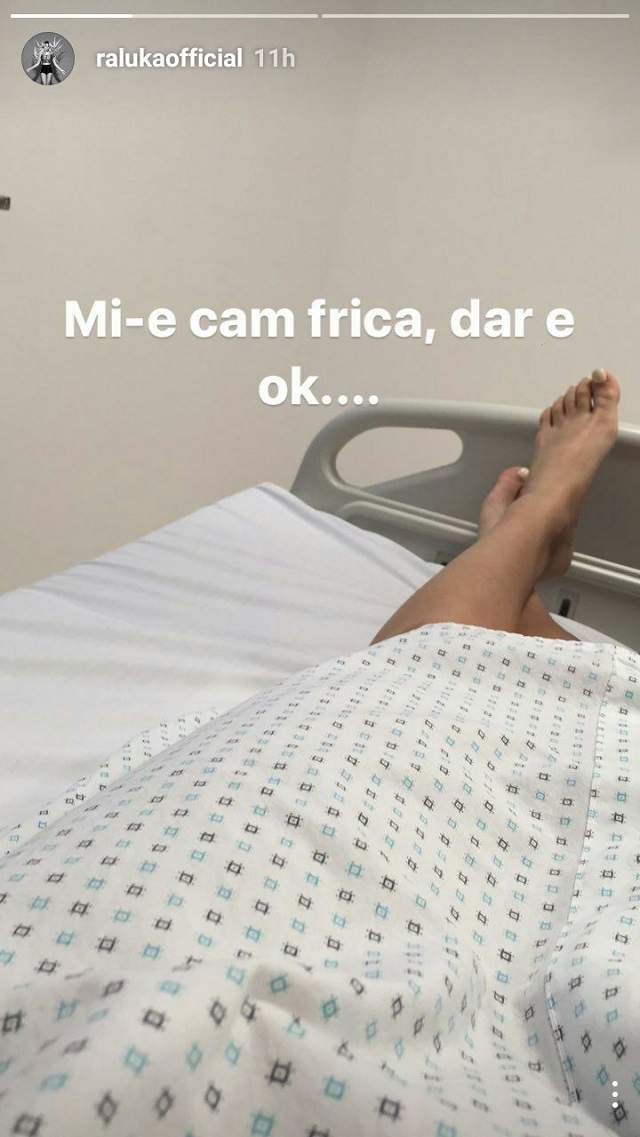Open ralukaofficial's profile picture
640x1137 pixels.
click(48, 58)
